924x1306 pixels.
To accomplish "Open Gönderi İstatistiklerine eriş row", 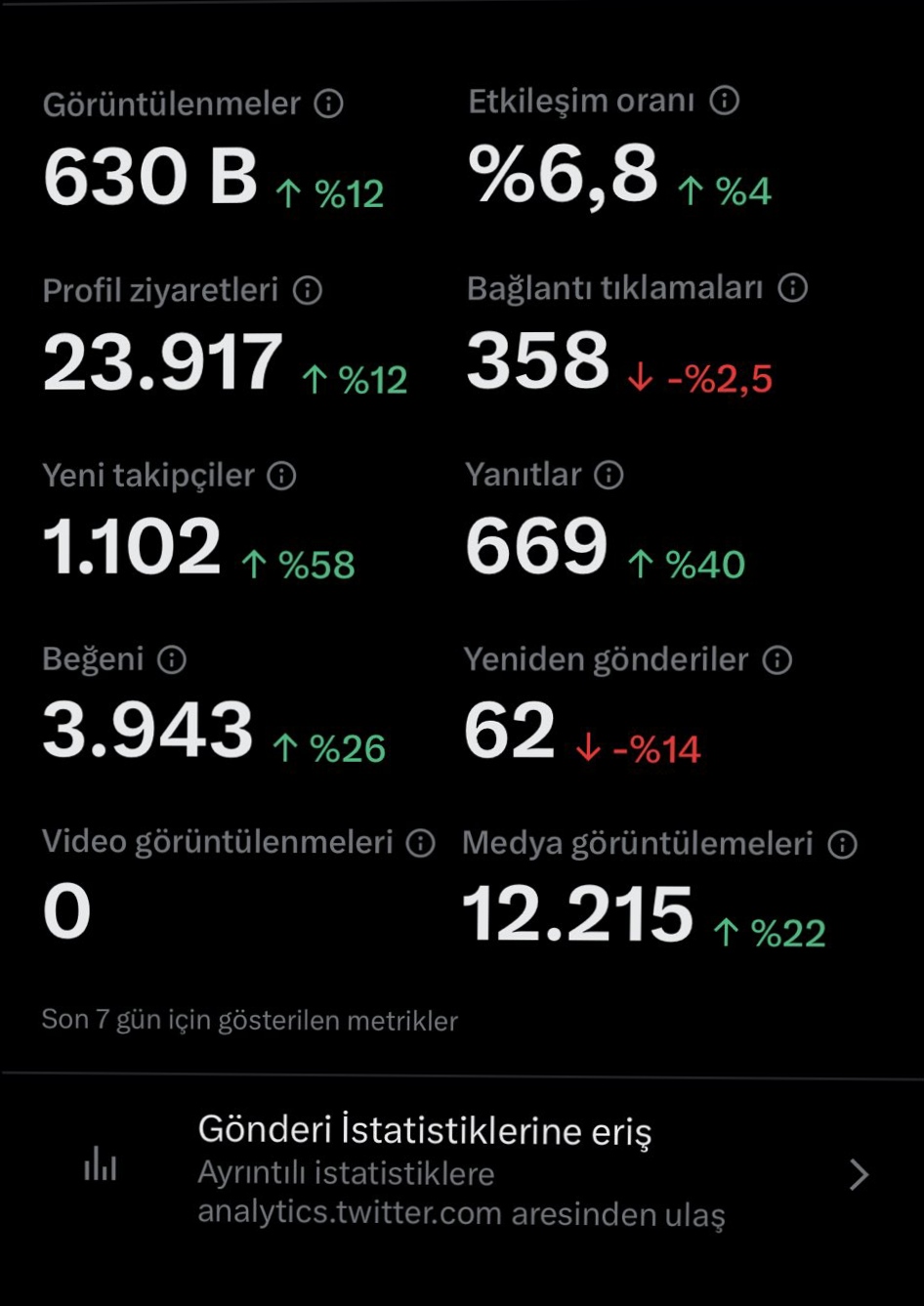I will [x=462, y=1172].
